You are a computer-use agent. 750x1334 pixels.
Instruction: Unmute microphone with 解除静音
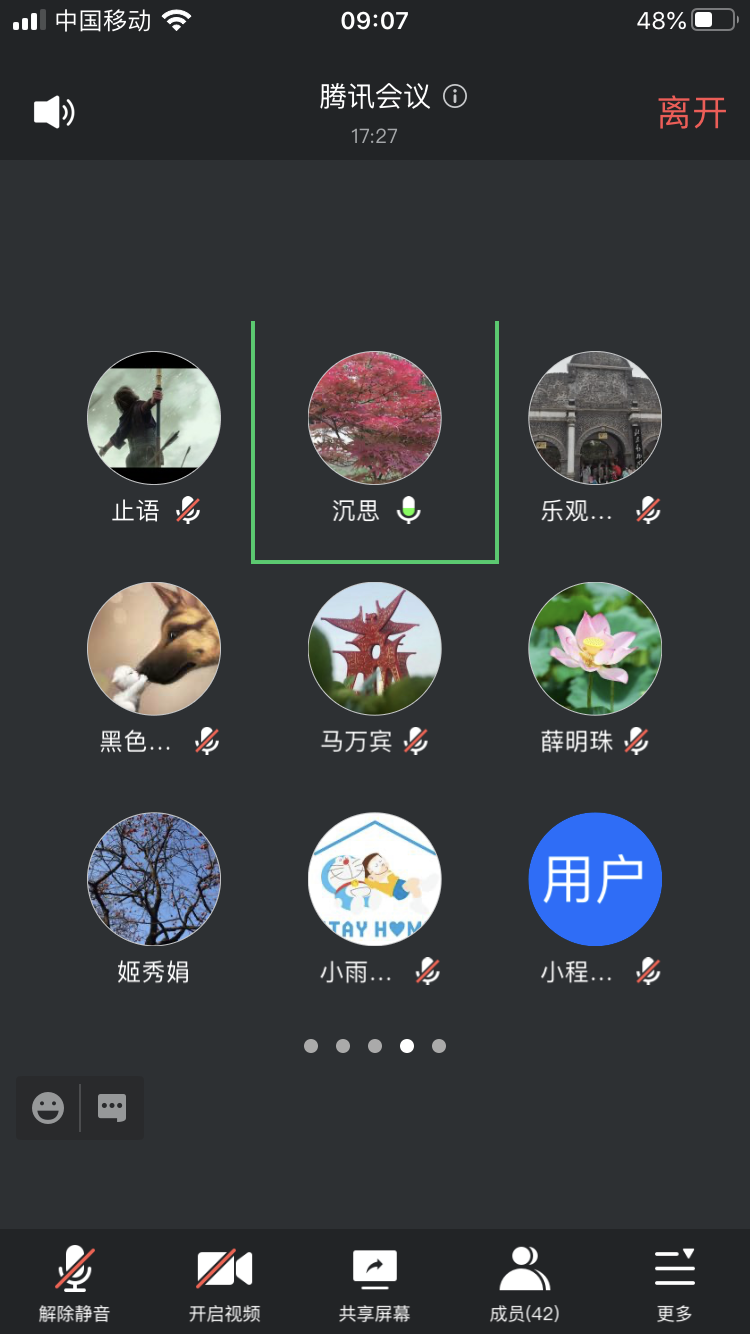coord(75,1282)
